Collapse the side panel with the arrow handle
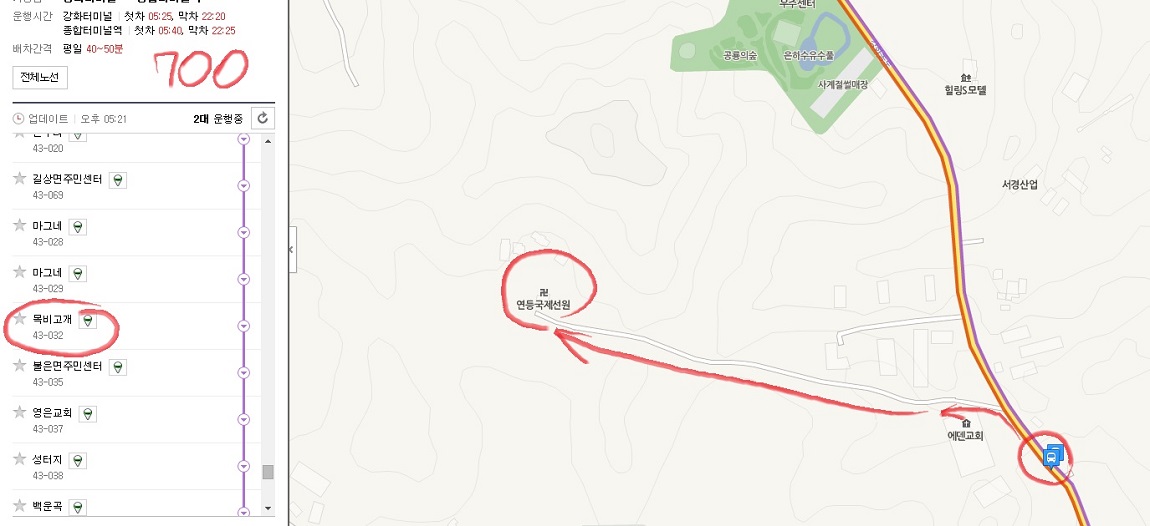Image resolution: width=1150 pixels, height=526 pixels. pyautogui.click(x=292, y=250)
